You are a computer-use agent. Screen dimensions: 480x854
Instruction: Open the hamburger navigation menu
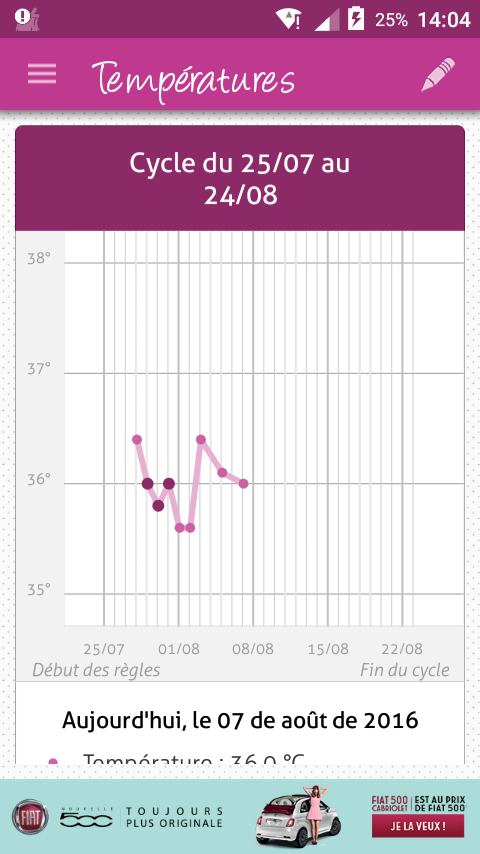coord(42,74)
